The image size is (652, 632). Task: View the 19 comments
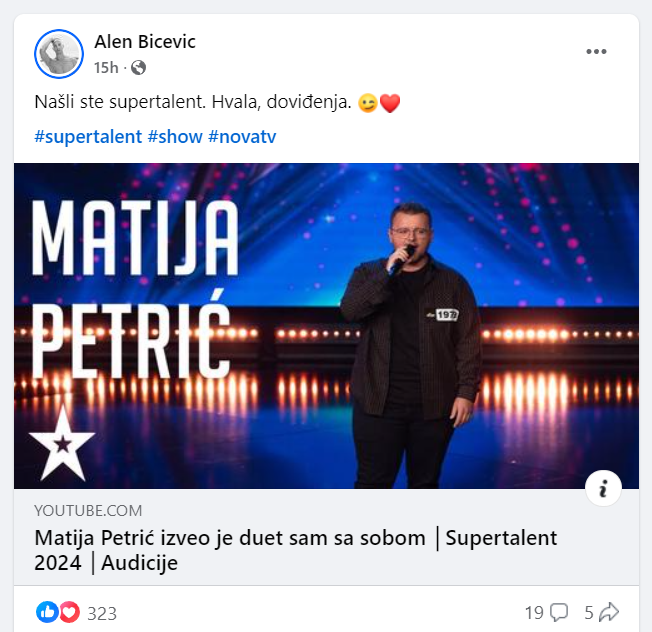tap(546, 612)
